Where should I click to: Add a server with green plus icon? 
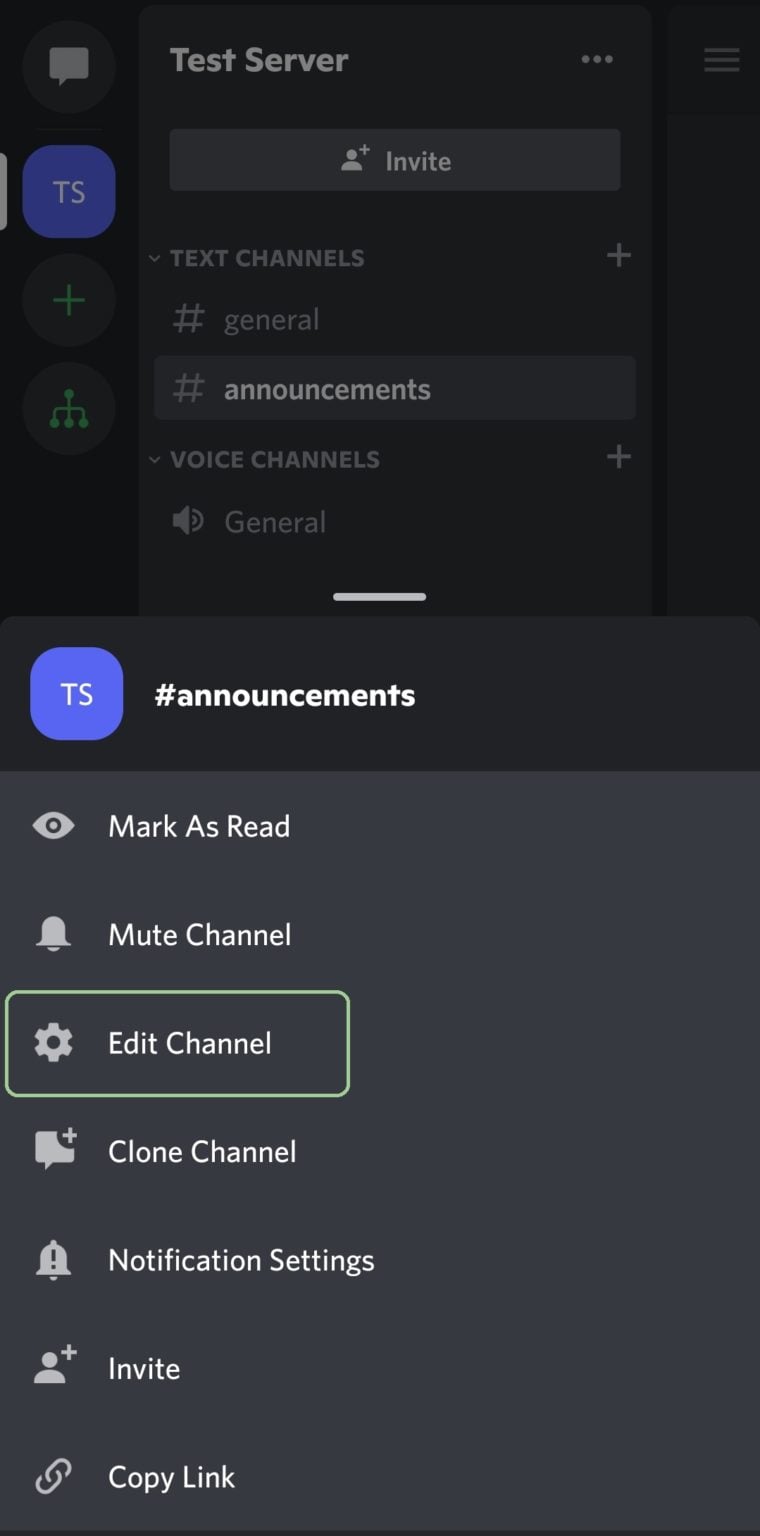point(69,300)
